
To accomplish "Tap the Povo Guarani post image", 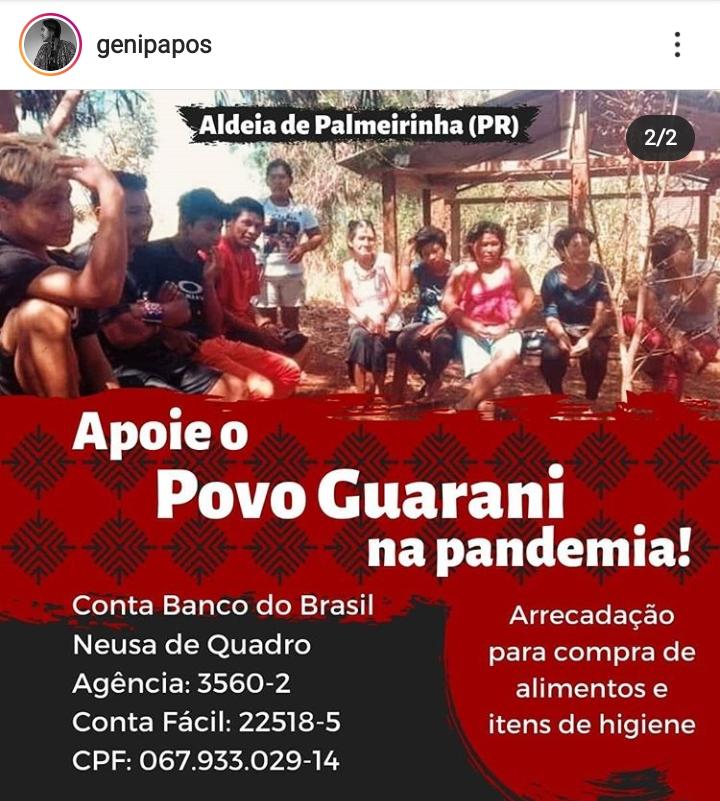I will [x=360, y=445].
